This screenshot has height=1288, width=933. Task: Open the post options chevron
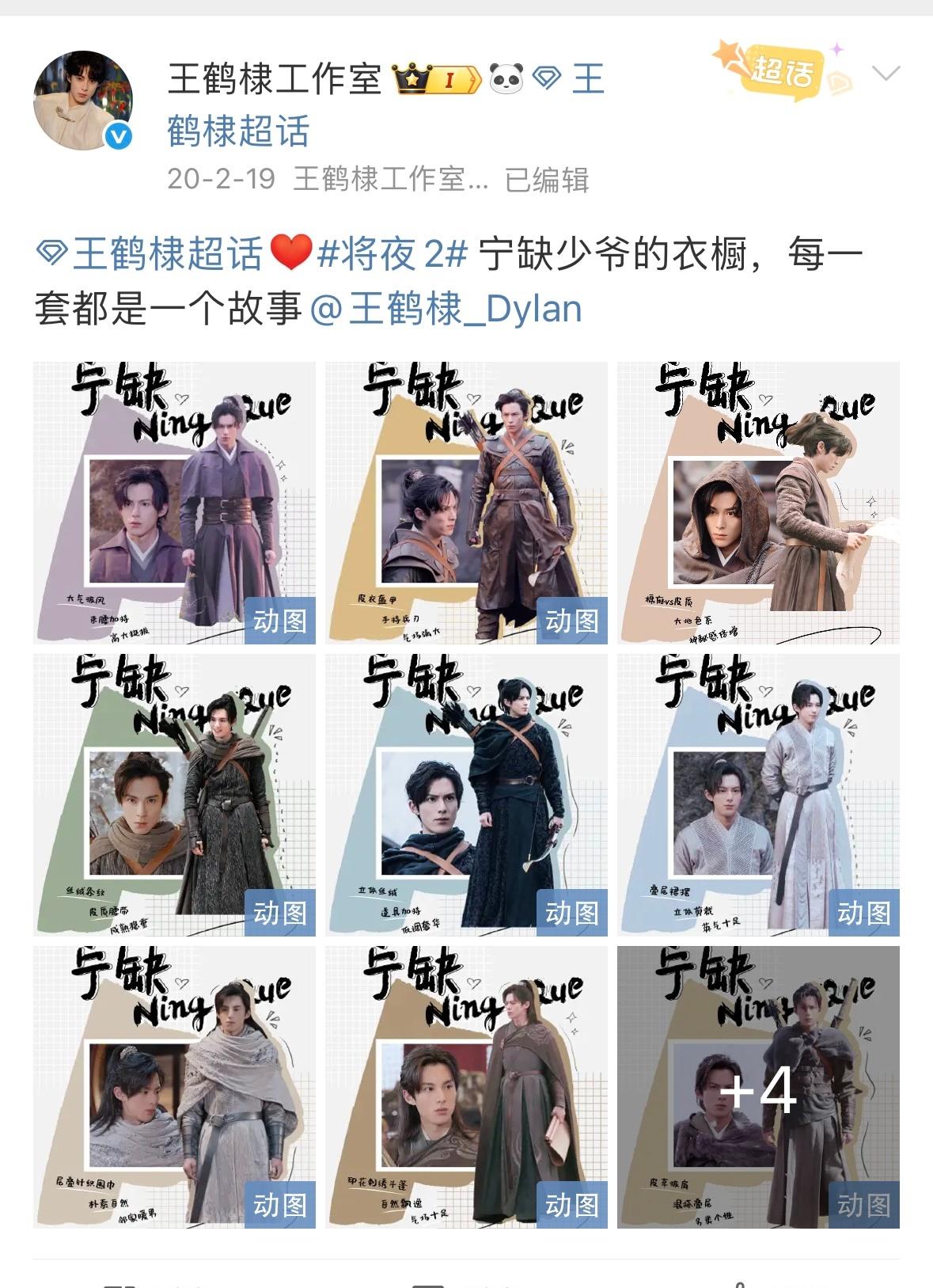click(886, 74)
